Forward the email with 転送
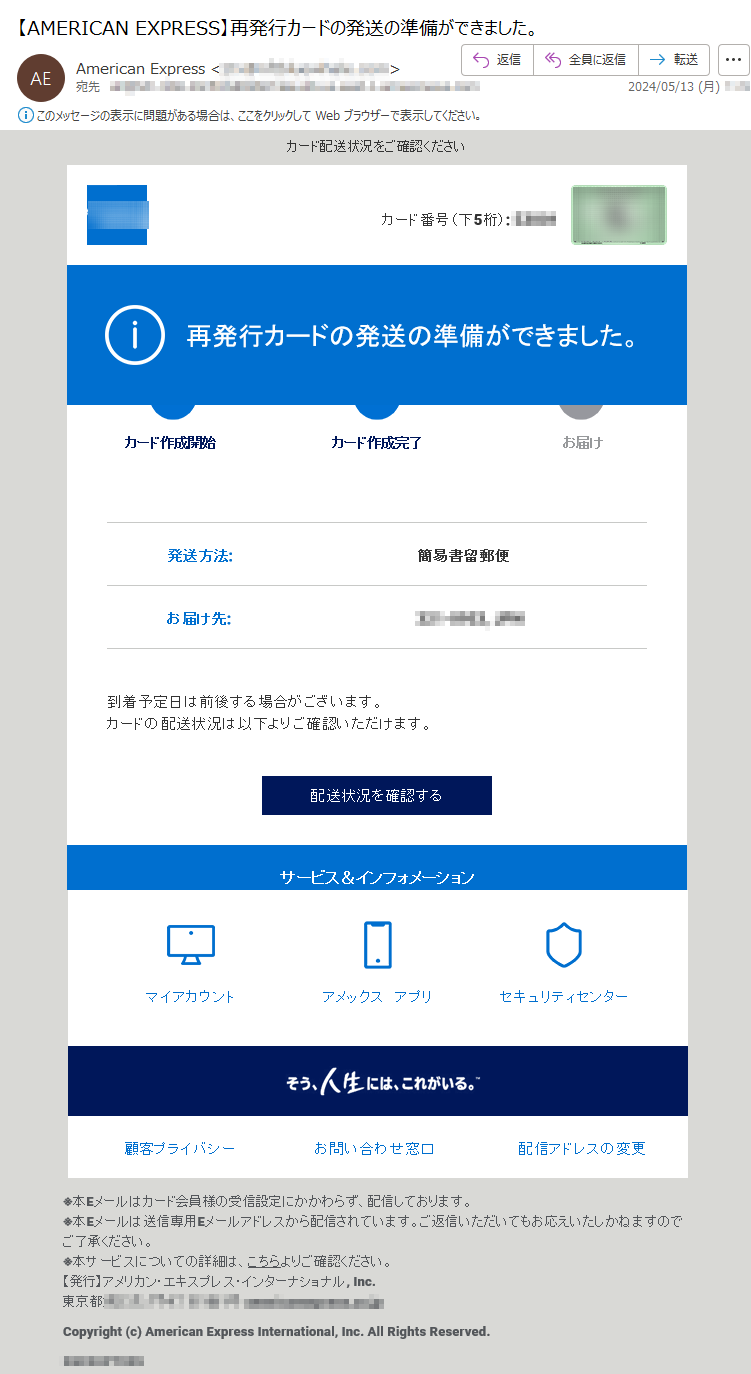 pyautogui.click(x=673, y=60)
